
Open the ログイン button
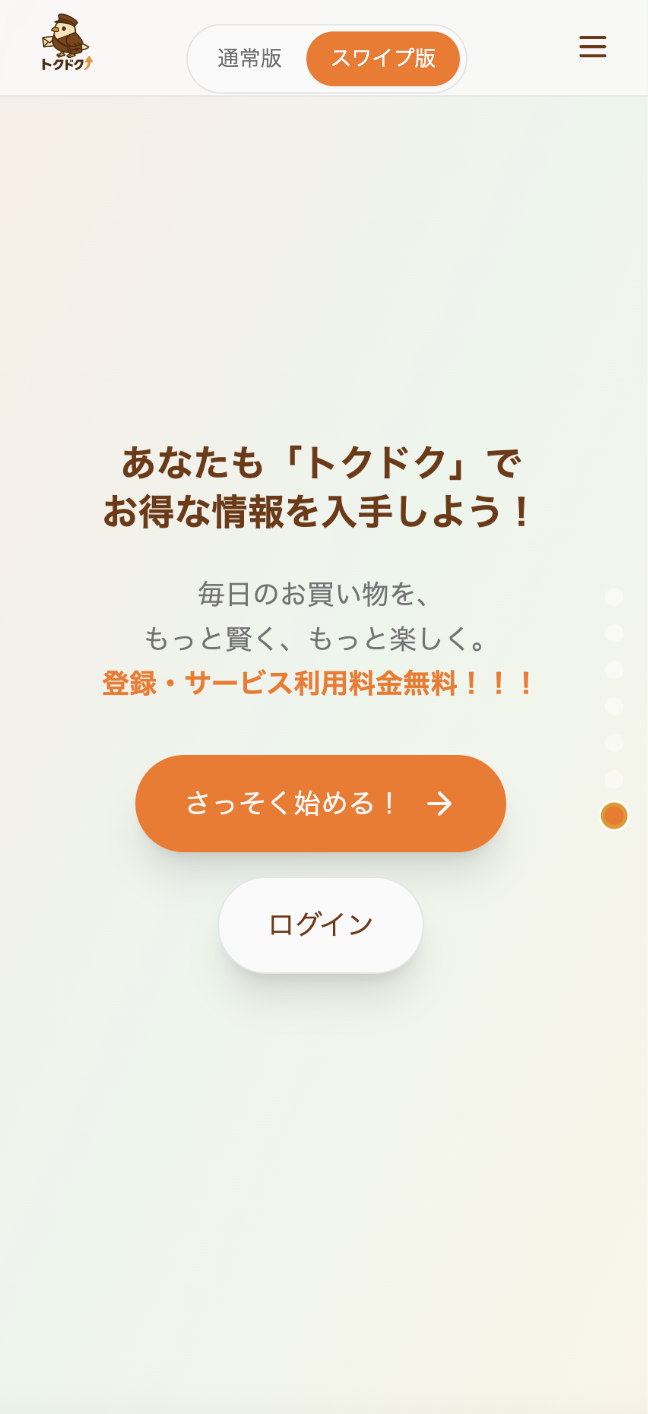(320, 924)
